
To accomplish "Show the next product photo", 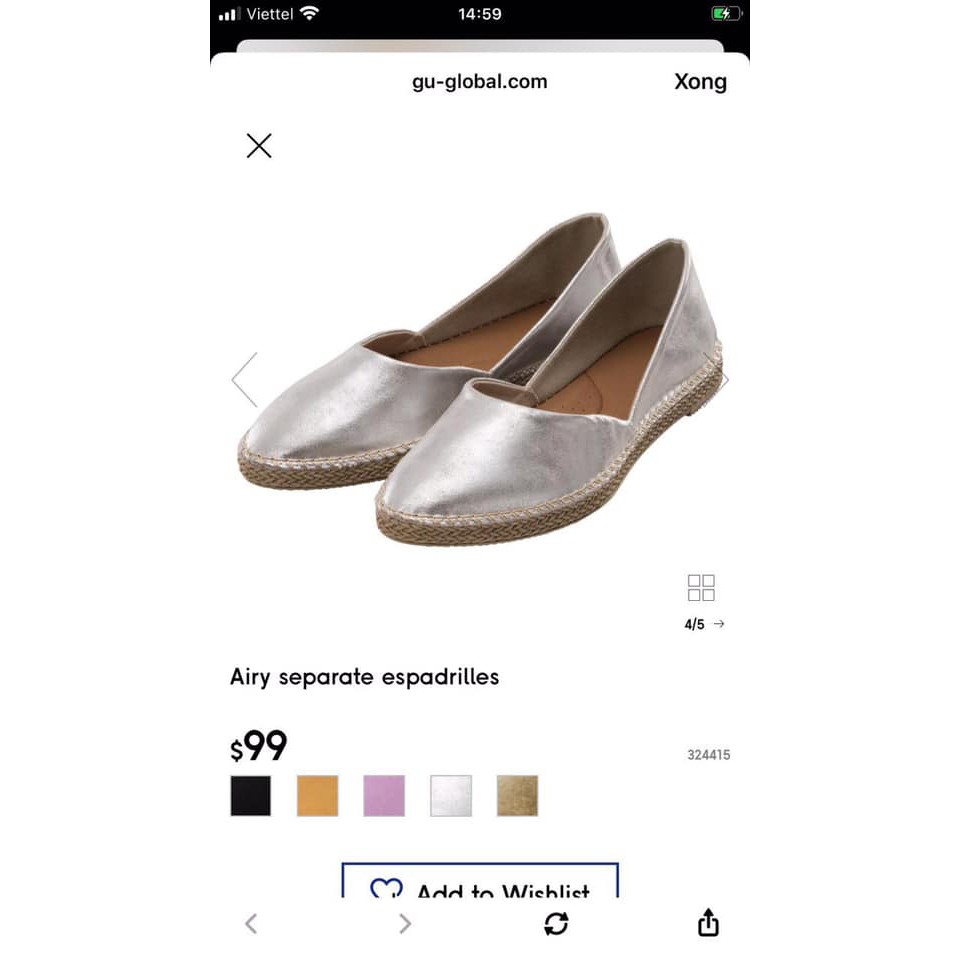I will coord(716,380).
